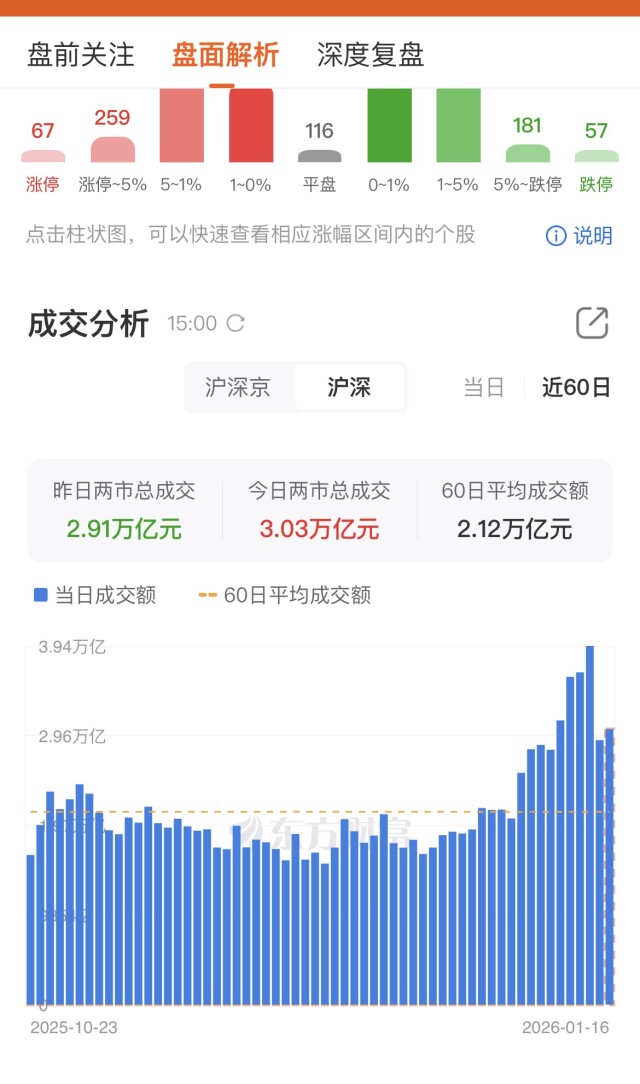The image size is (640, 1084).
Task: View stocks in the 1~0% bar
Action: coord(251,125)
